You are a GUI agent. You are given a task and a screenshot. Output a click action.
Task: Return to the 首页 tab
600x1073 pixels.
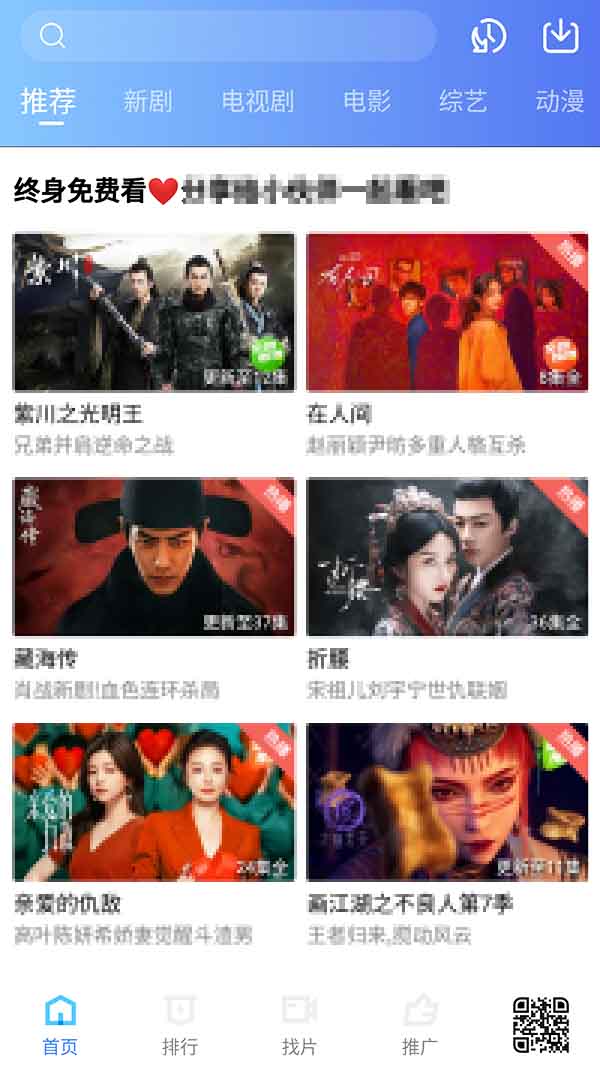pos(60,1025)
